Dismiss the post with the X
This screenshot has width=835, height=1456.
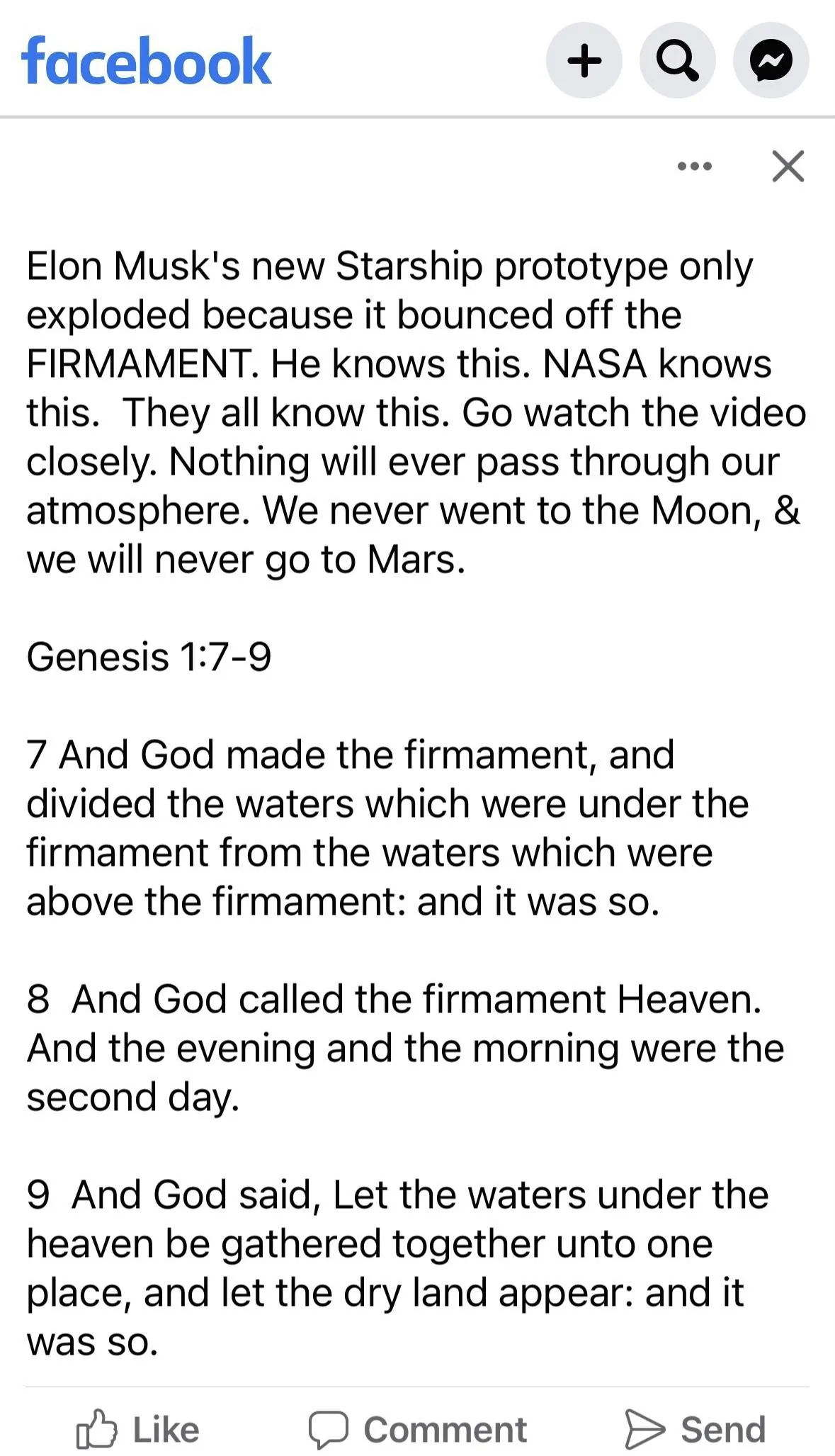[788, 167]
